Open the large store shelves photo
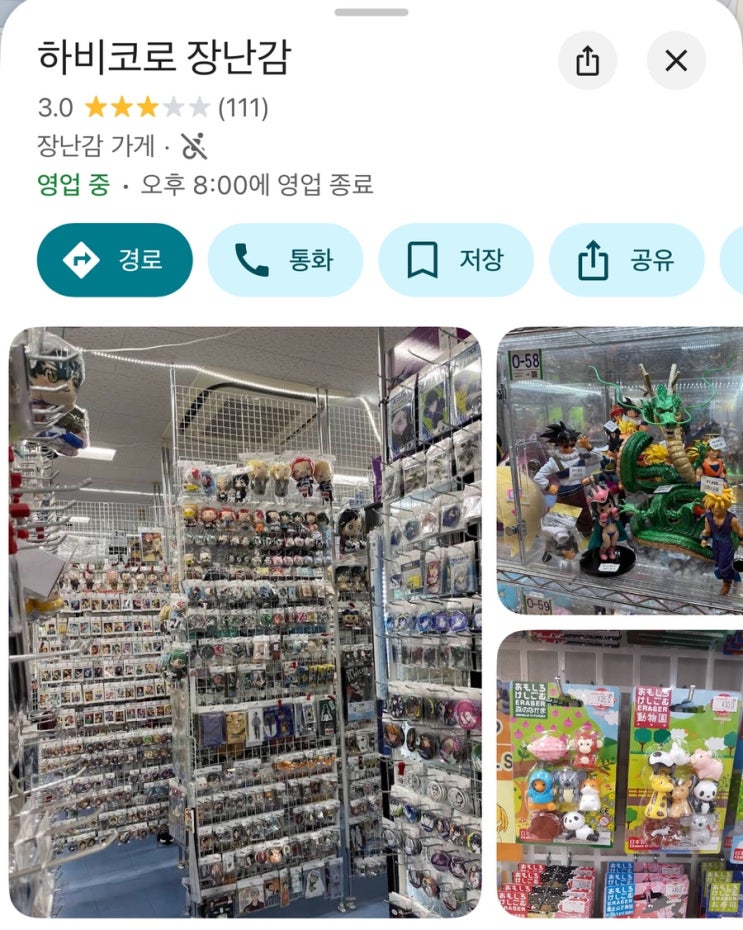This screenshot has width=743, height=930. coord(245,622)
